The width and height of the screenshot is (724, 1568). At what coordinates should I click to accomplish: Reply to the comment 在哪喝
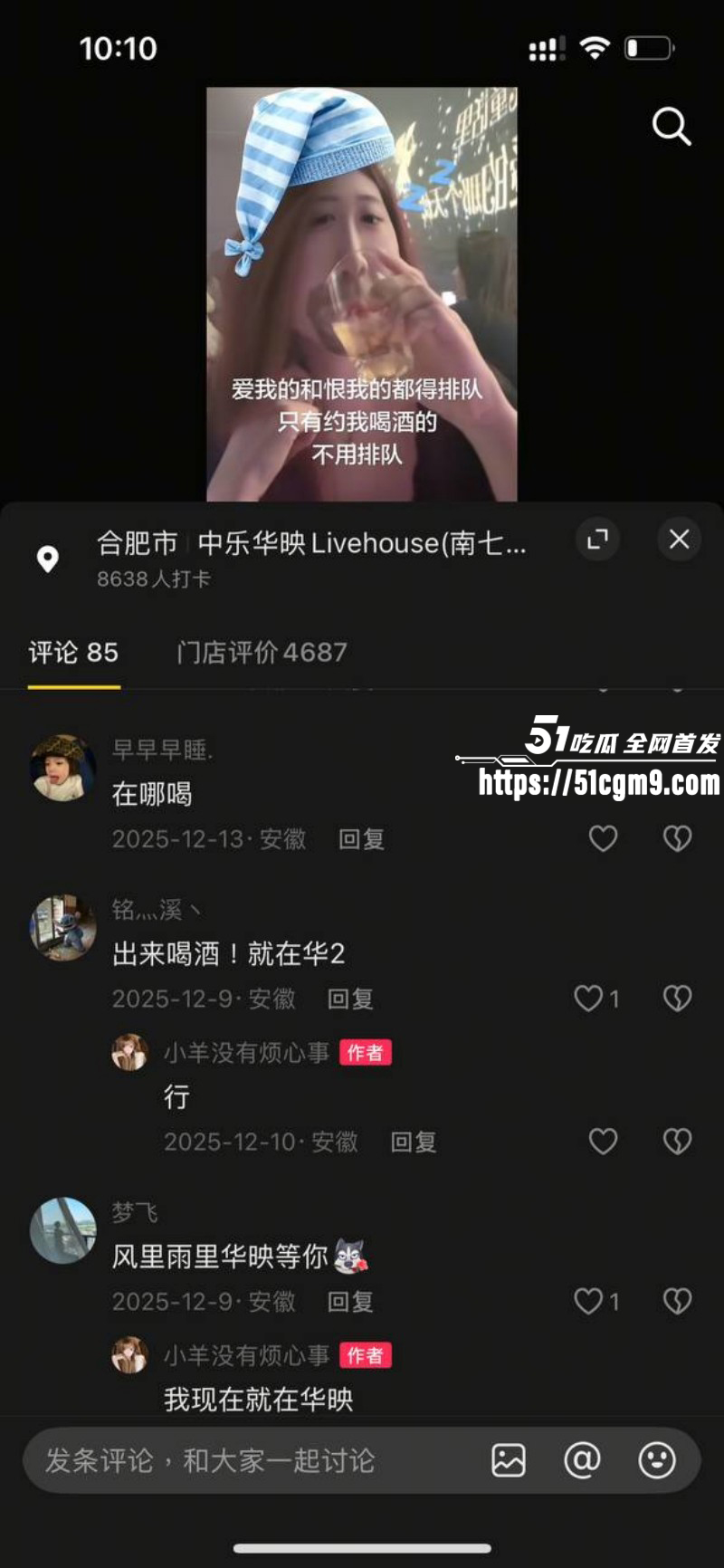click(361, 839)
